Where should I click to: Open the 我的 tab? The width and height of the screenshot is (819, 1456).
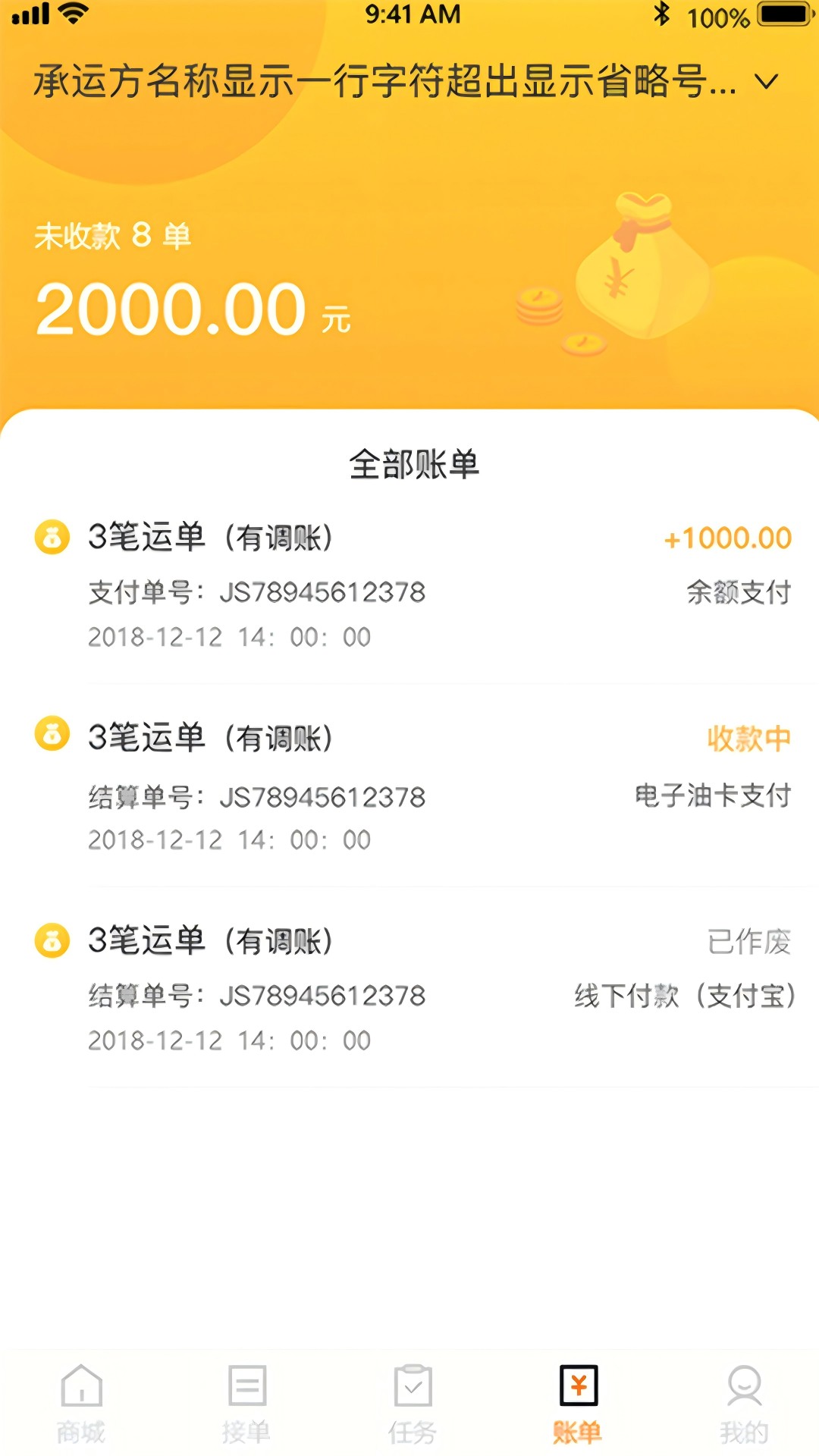tap(743, 1404)
